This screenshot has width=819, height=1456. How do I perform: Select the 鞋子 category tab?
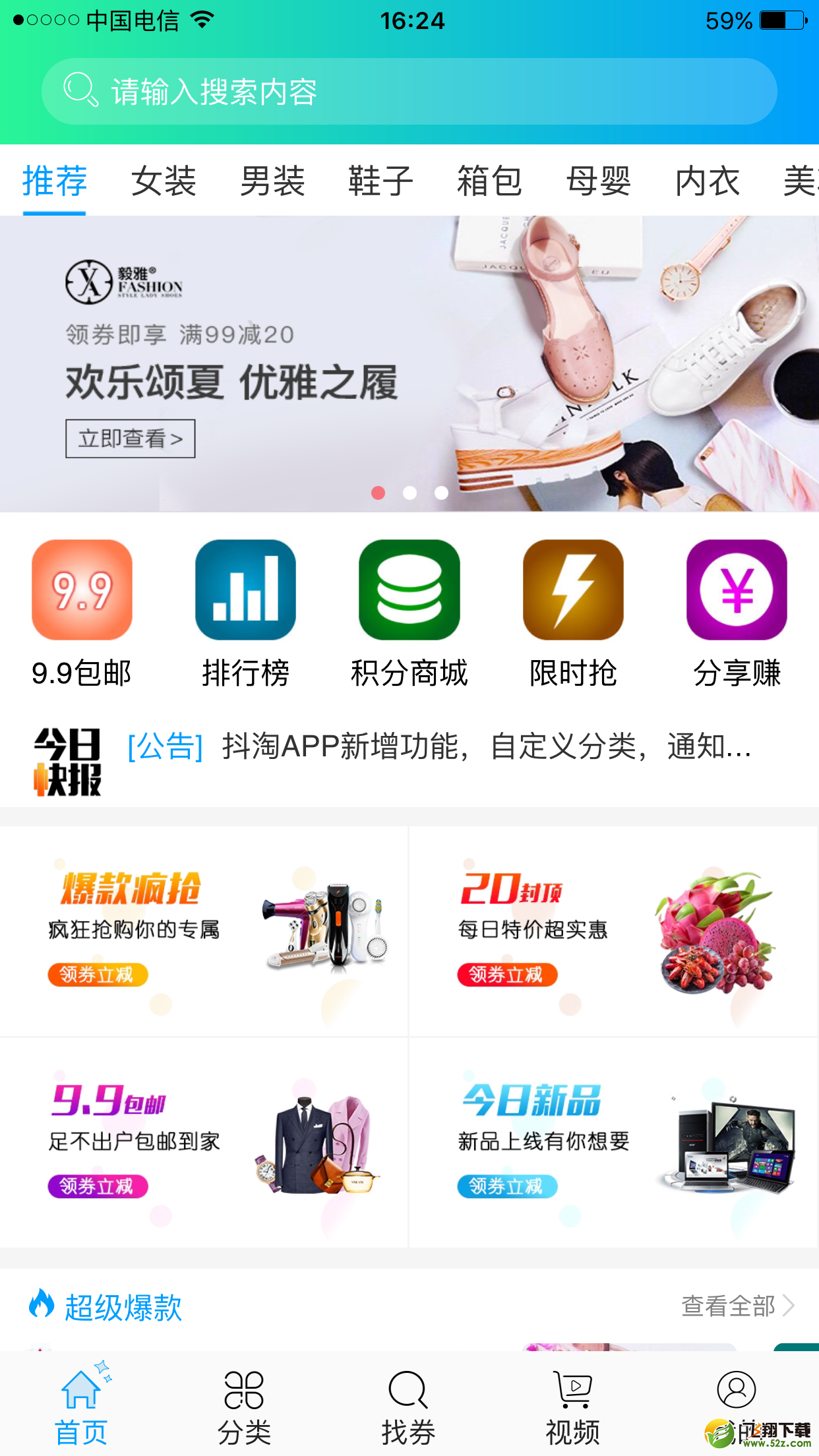point(381,181)
